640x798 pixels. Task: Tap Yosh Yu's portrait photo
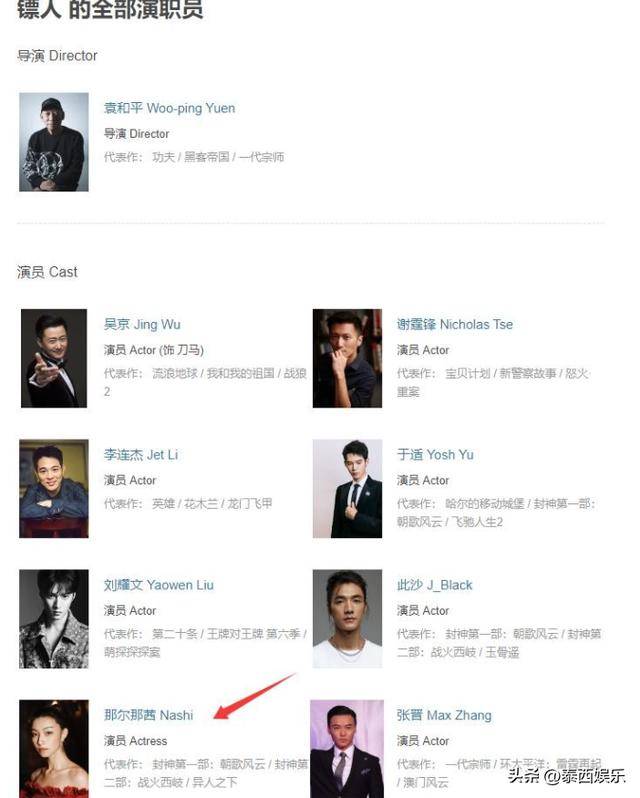click(x=347, y=488)
